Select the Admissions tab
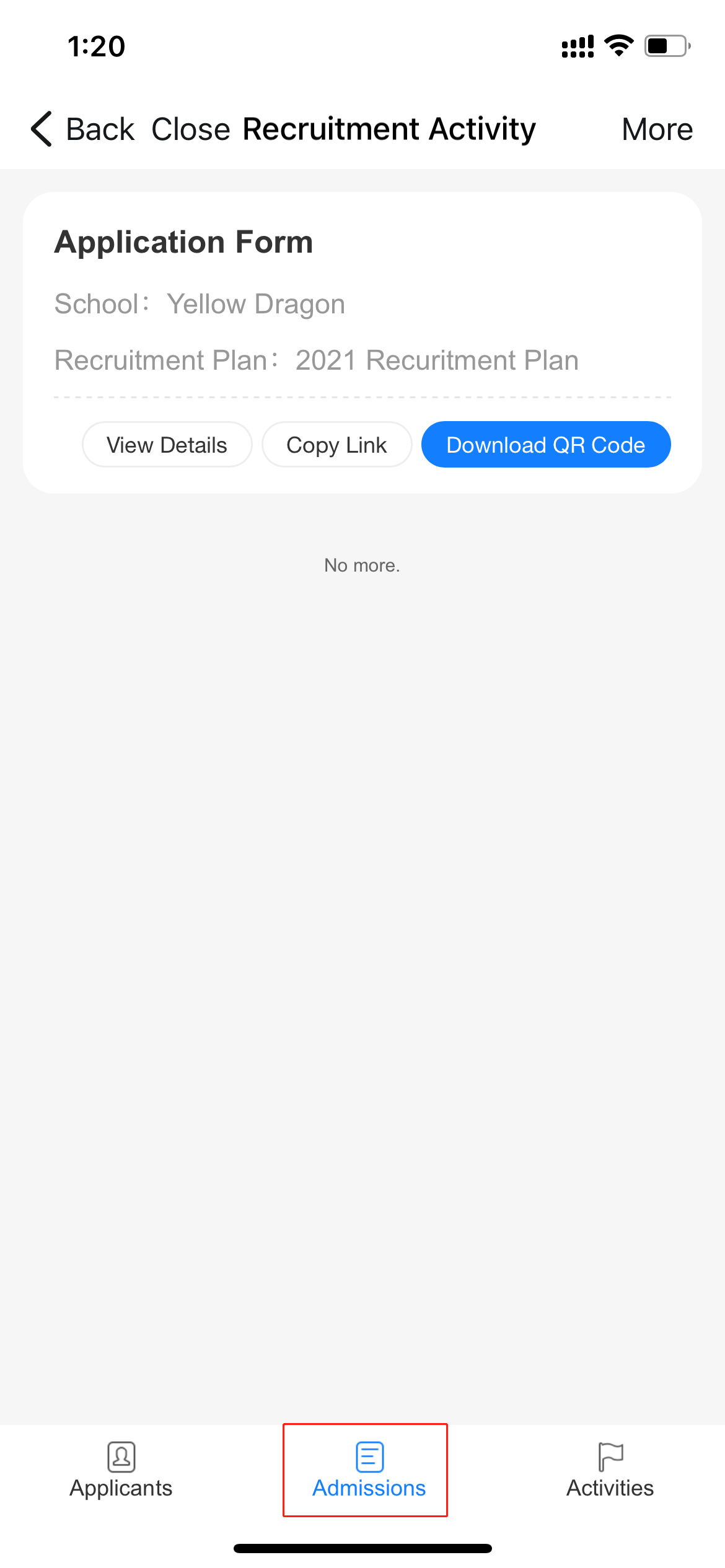 coord(369,1471)
